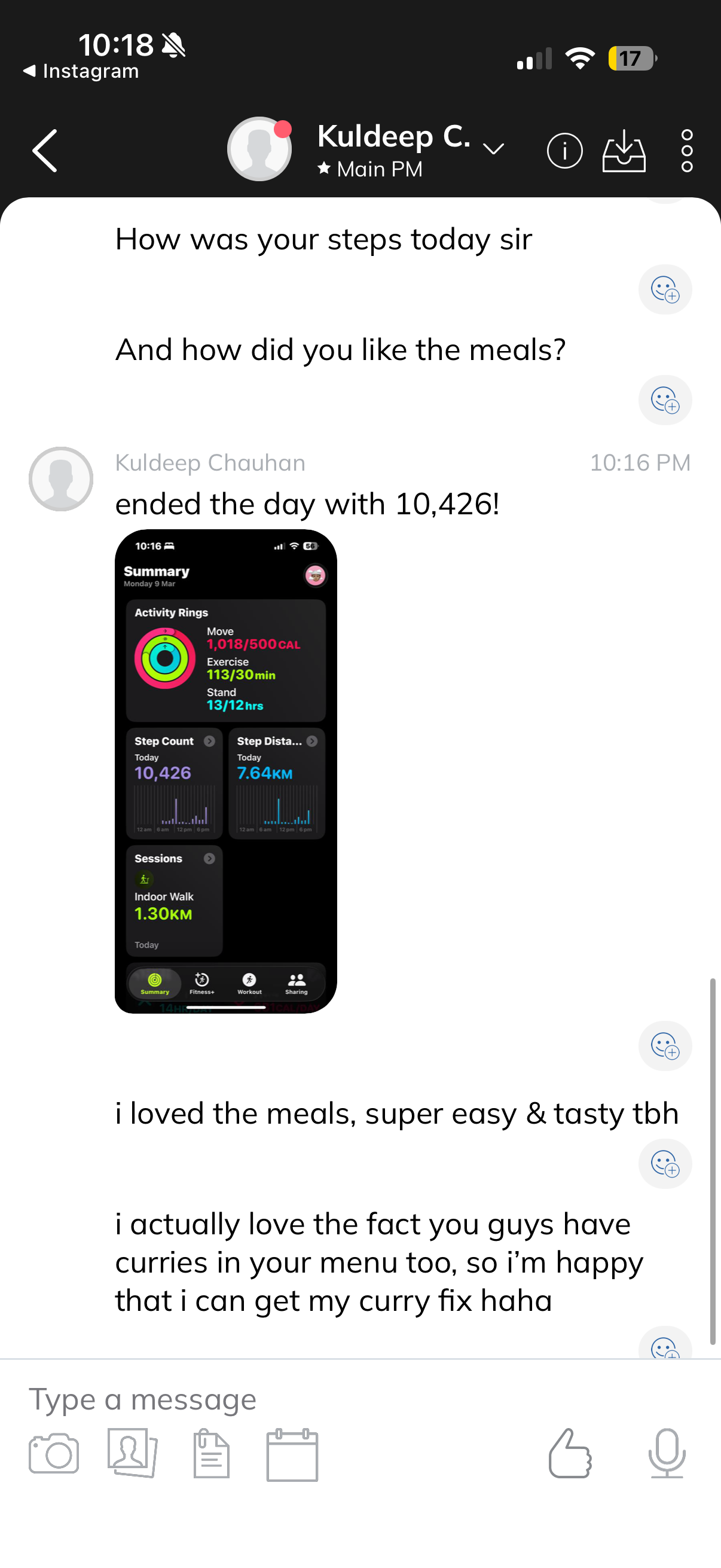Open the chat info icon
The height and width of the screenshot is (1568, 721).
[x=564, y=150]
